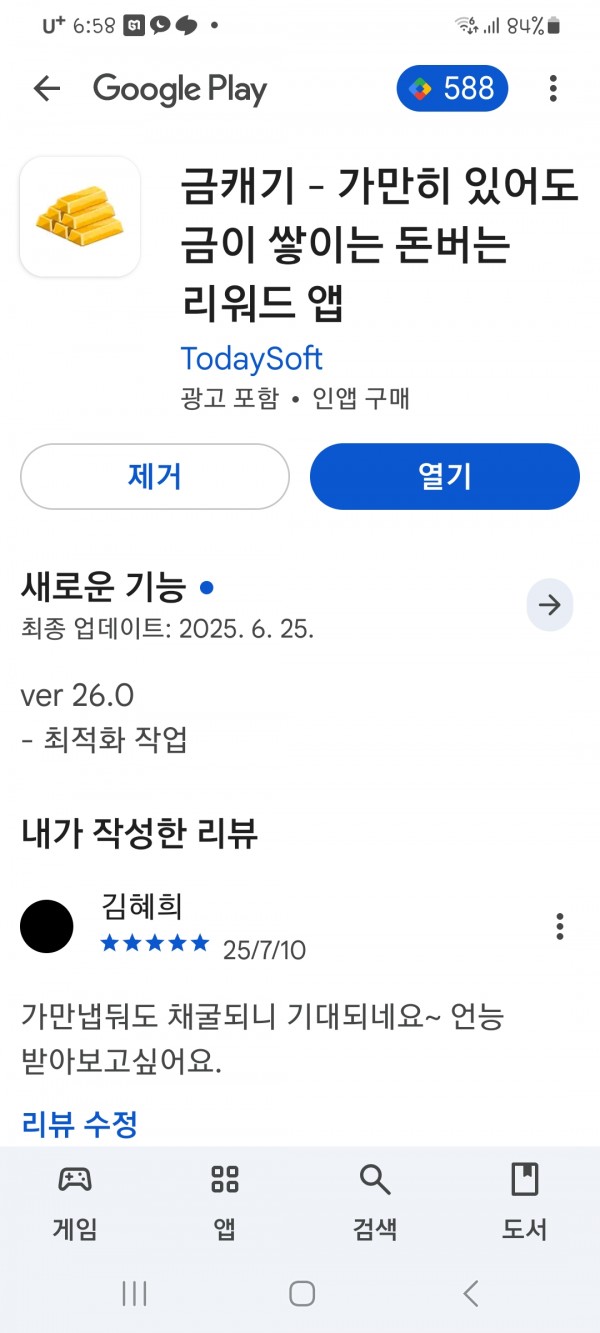Screen dimensions: 600x1333
Task: Tap 열기 to open the 금캐기 app
Action: pos(444,477)
